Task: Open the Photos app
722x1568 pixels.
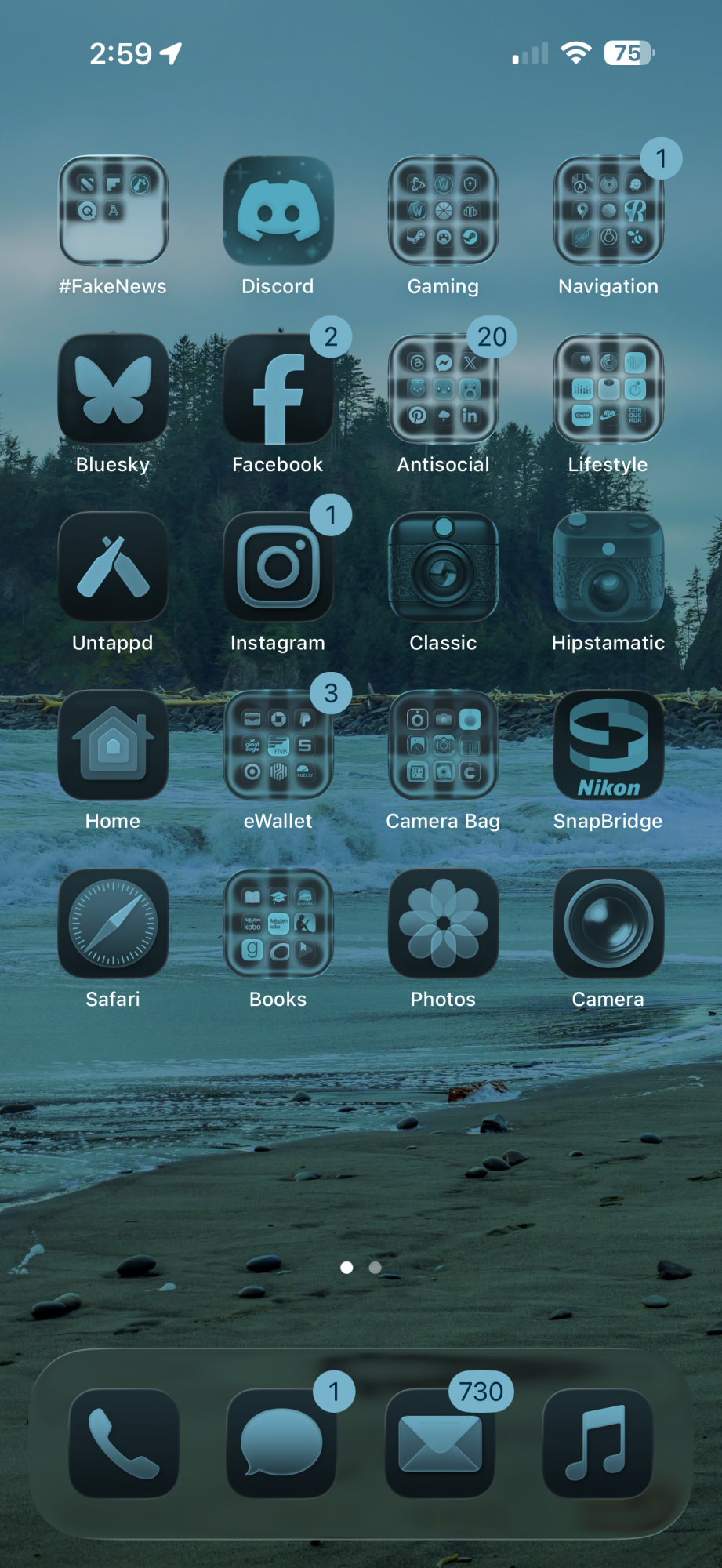Action: pyautogui.click(x=443, y=924)
